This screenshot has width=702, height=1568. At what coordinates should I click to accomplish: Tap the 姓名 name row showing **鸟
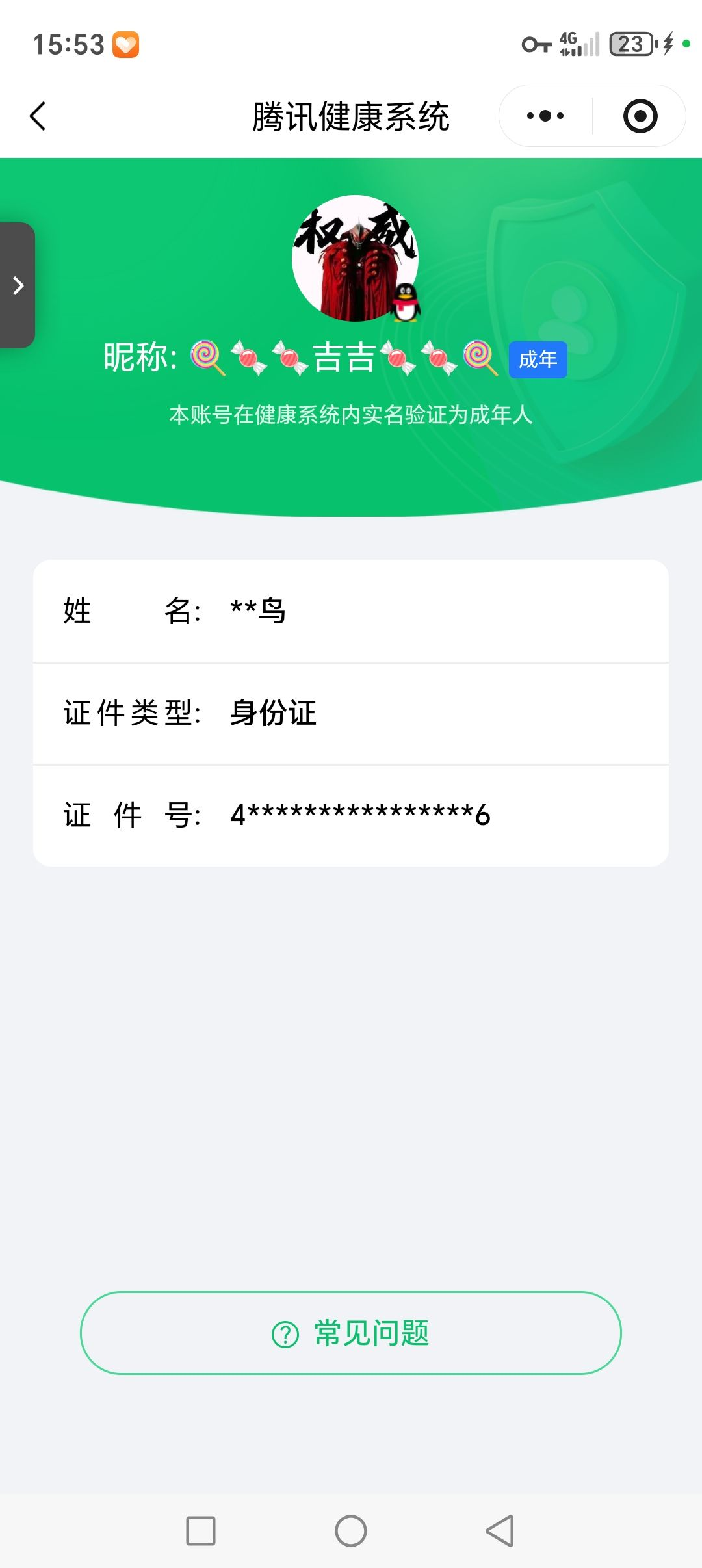point(351,611)
